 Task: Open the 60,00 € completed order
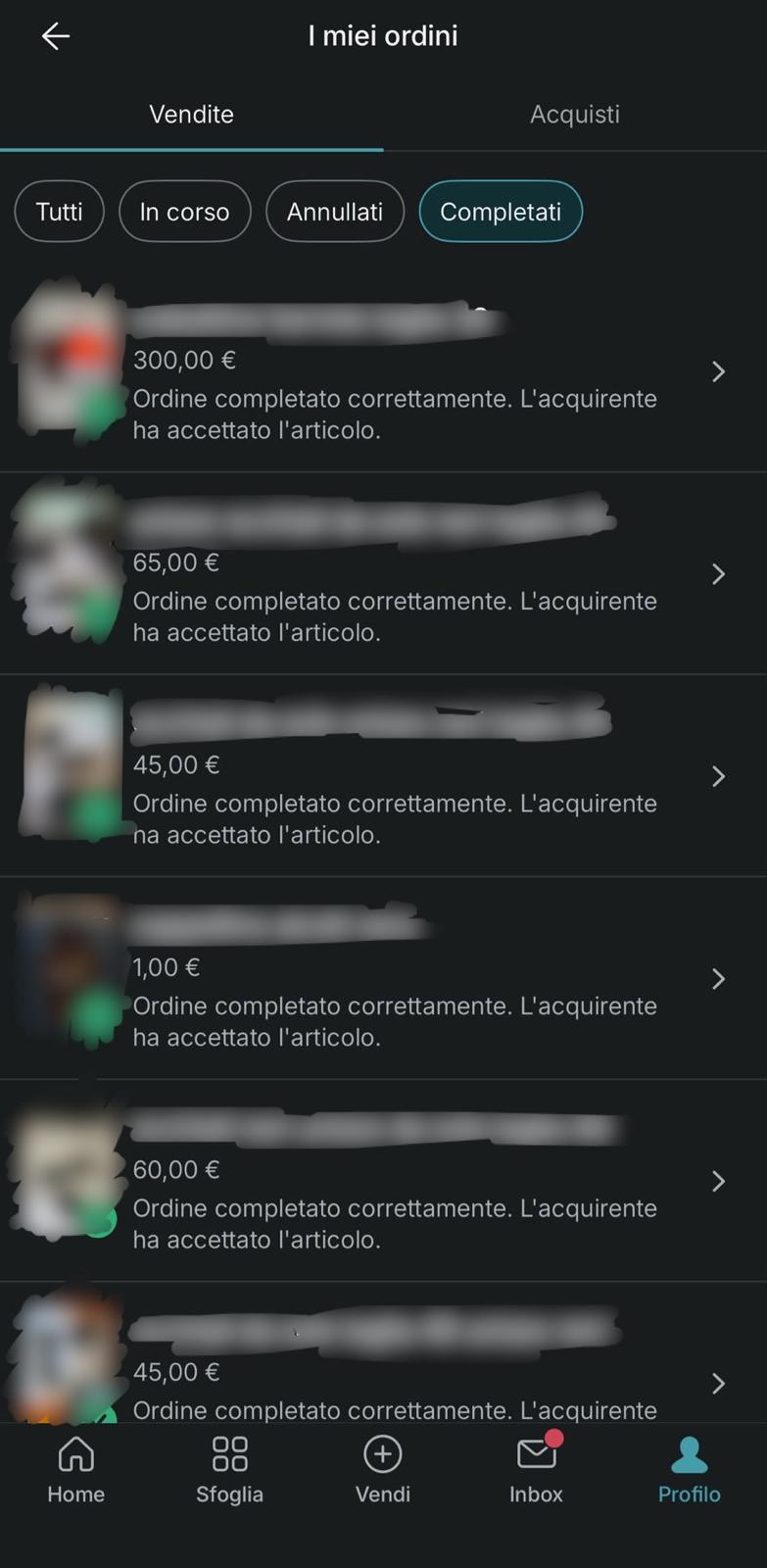click(x=383, y=1182)
